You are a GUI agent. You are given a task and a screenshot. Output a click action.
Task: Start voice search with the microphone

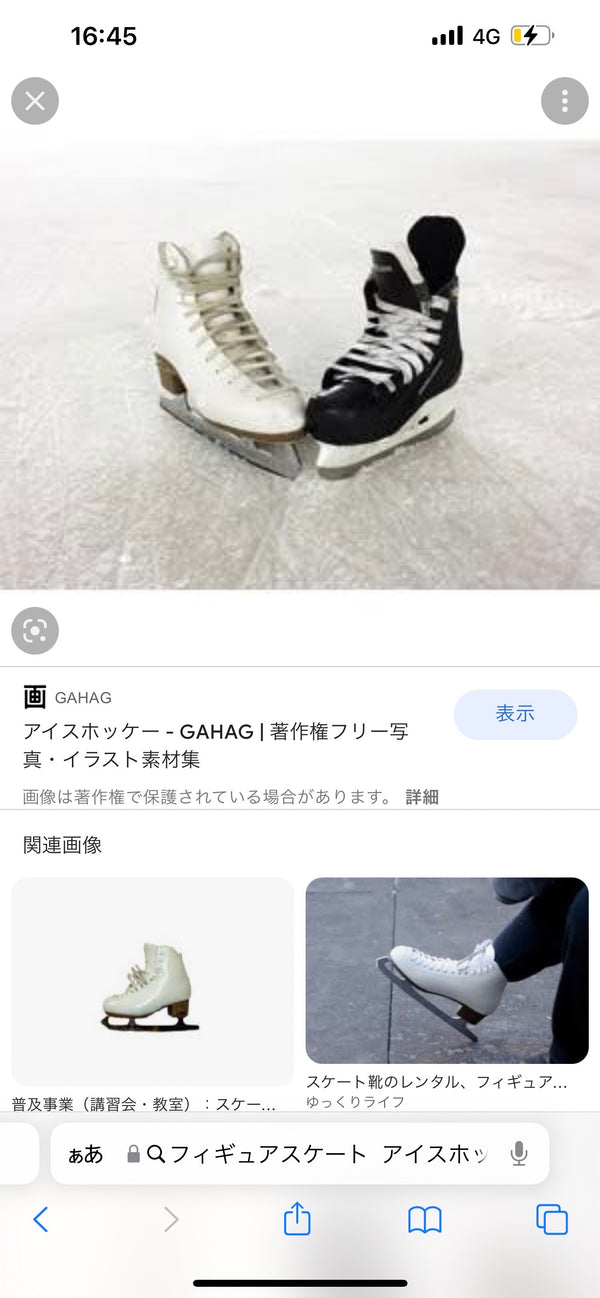[518, 1154]
